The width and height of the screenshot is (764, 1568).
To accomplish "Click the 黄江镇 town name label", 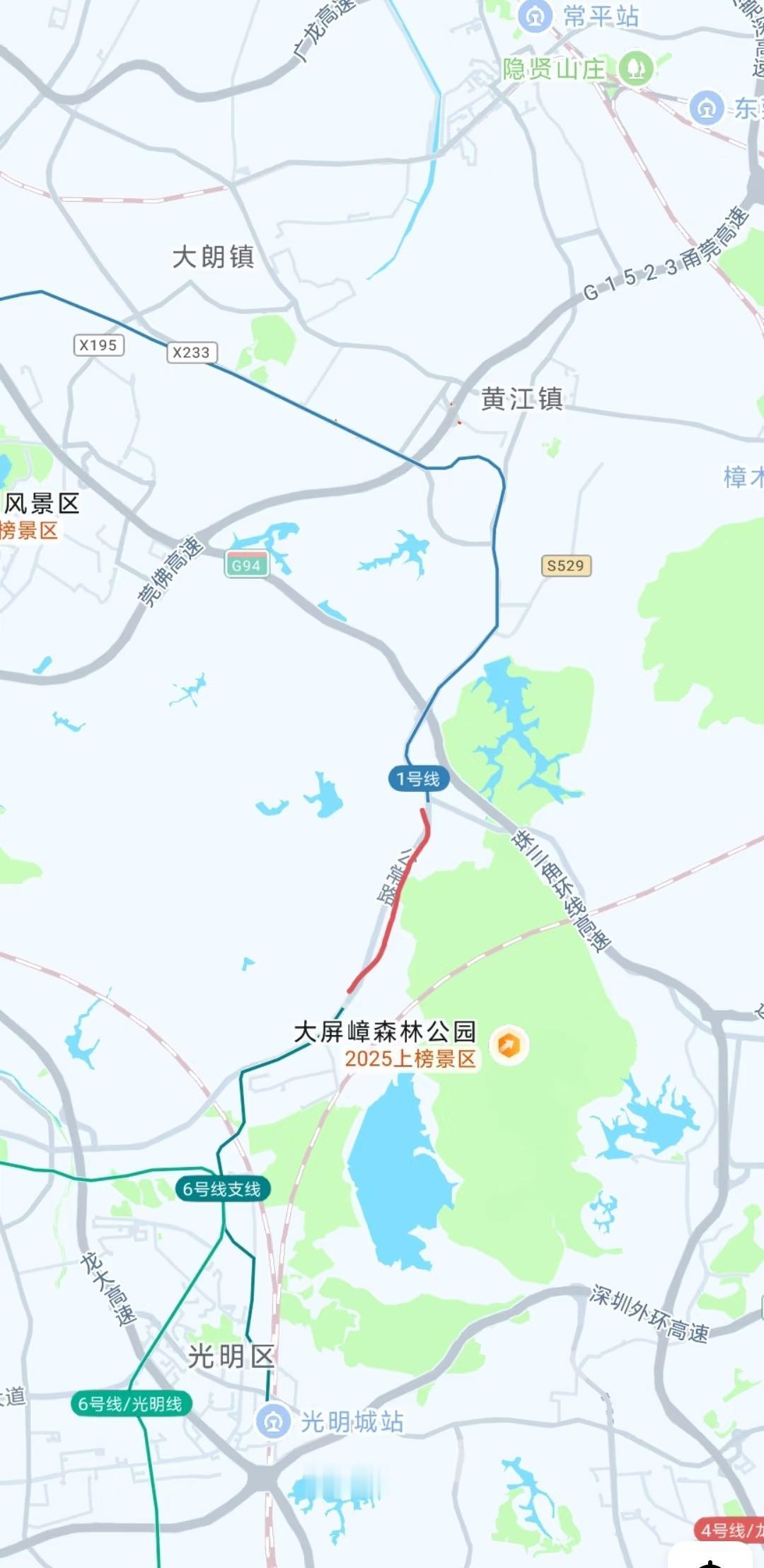I will (521, 399).
